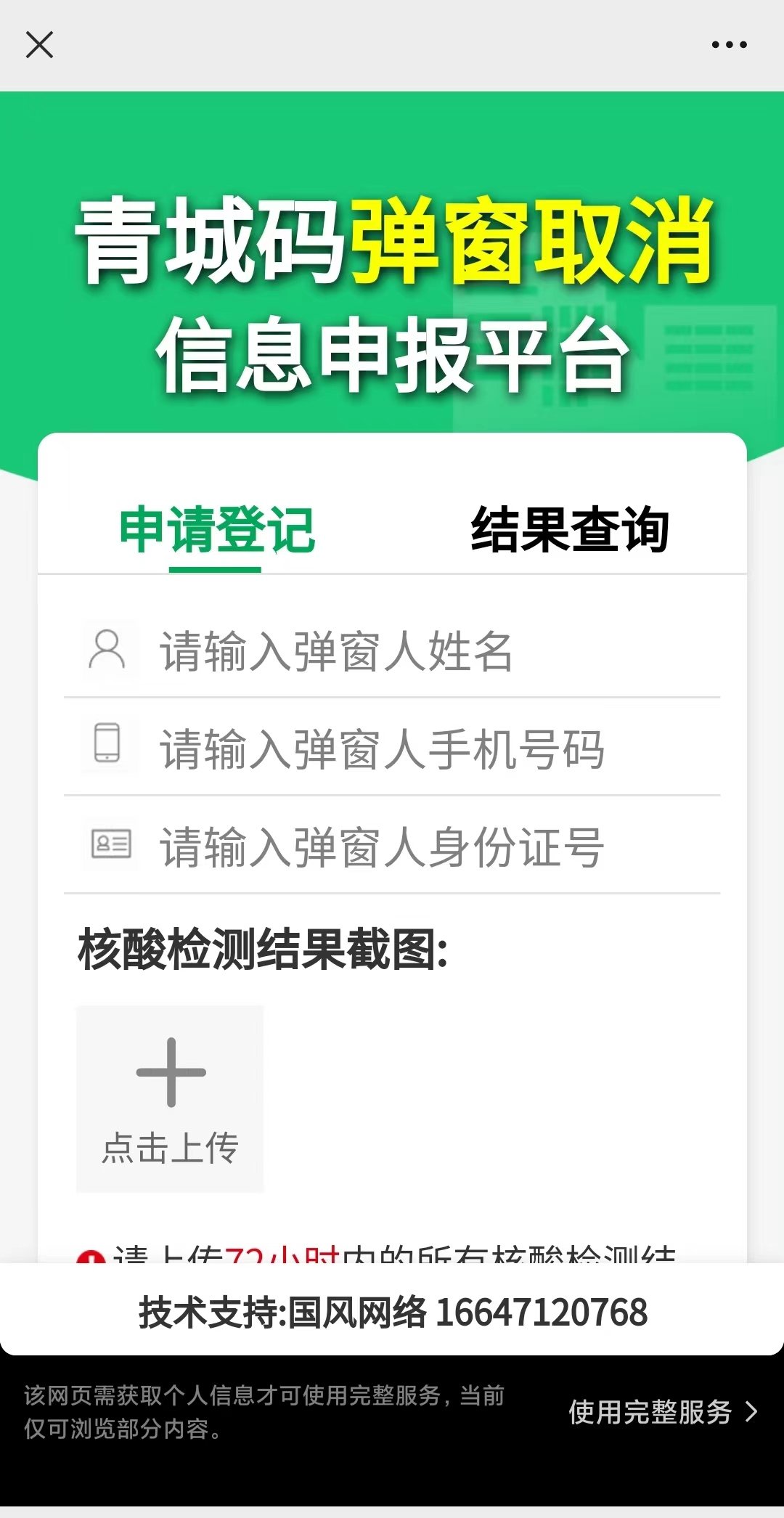Close the web page with X

pos(39,45)
